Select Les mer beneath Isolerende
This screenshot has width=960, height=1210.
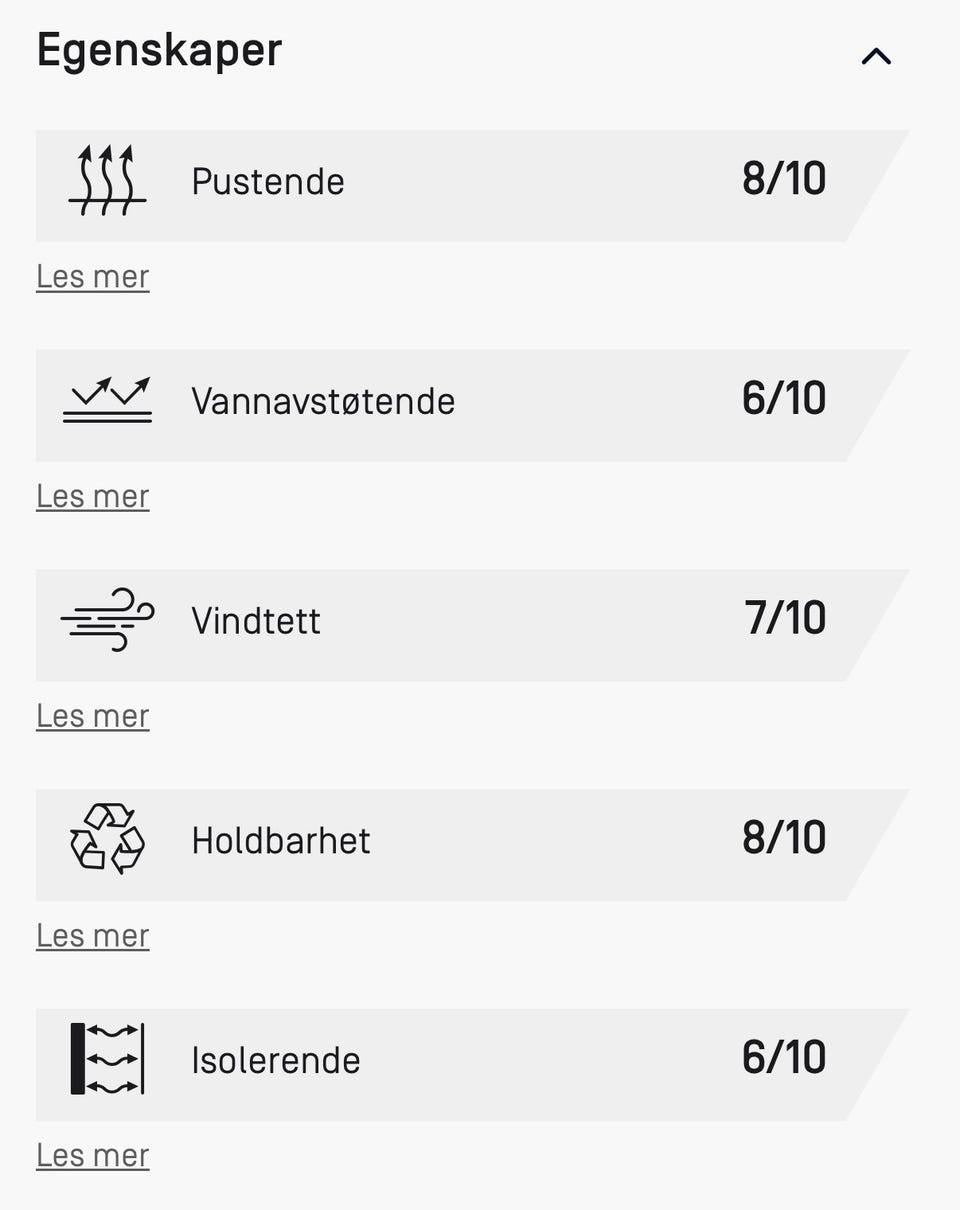[x=93, y=1157]
